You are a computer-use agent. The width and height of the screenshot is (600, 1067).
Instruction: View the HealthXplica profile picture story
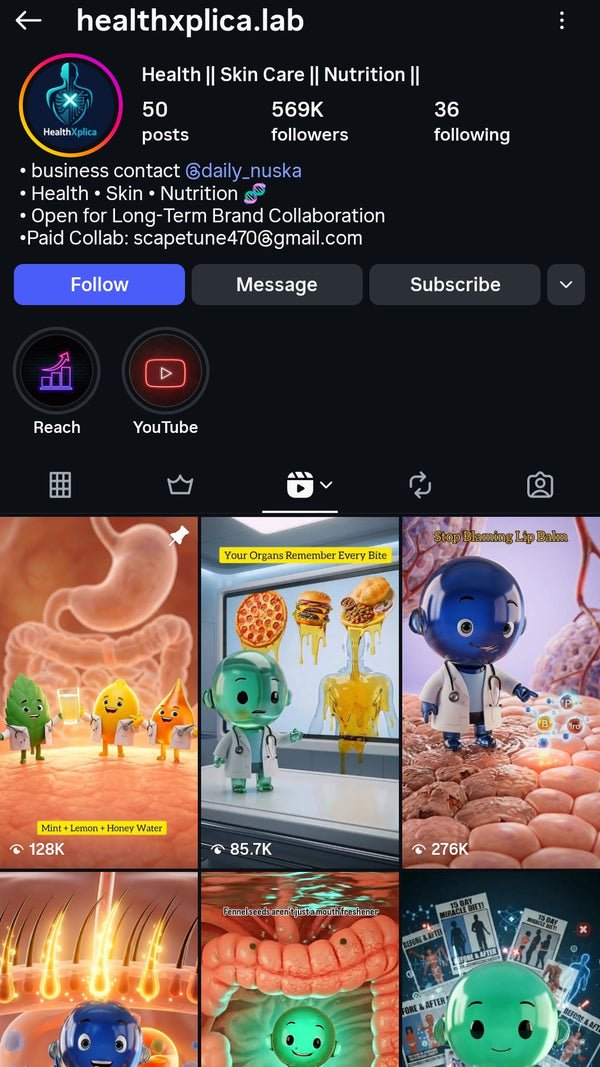(x=71, y=105)
